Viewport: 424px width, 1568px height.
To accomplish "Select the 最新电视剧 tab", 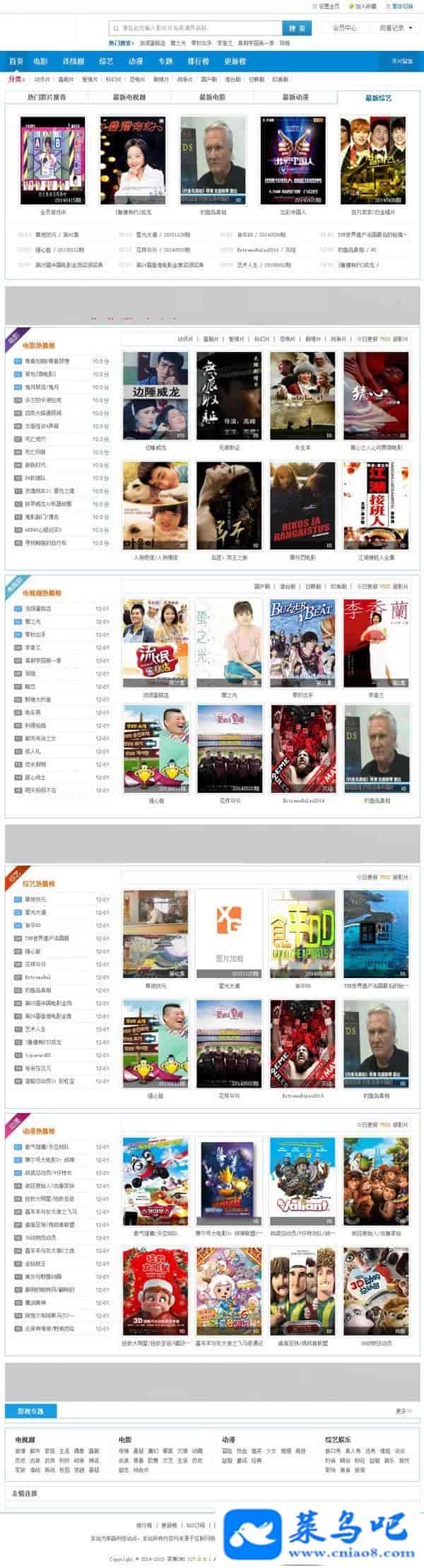I will pyautogui.click(x=129, y=98).
